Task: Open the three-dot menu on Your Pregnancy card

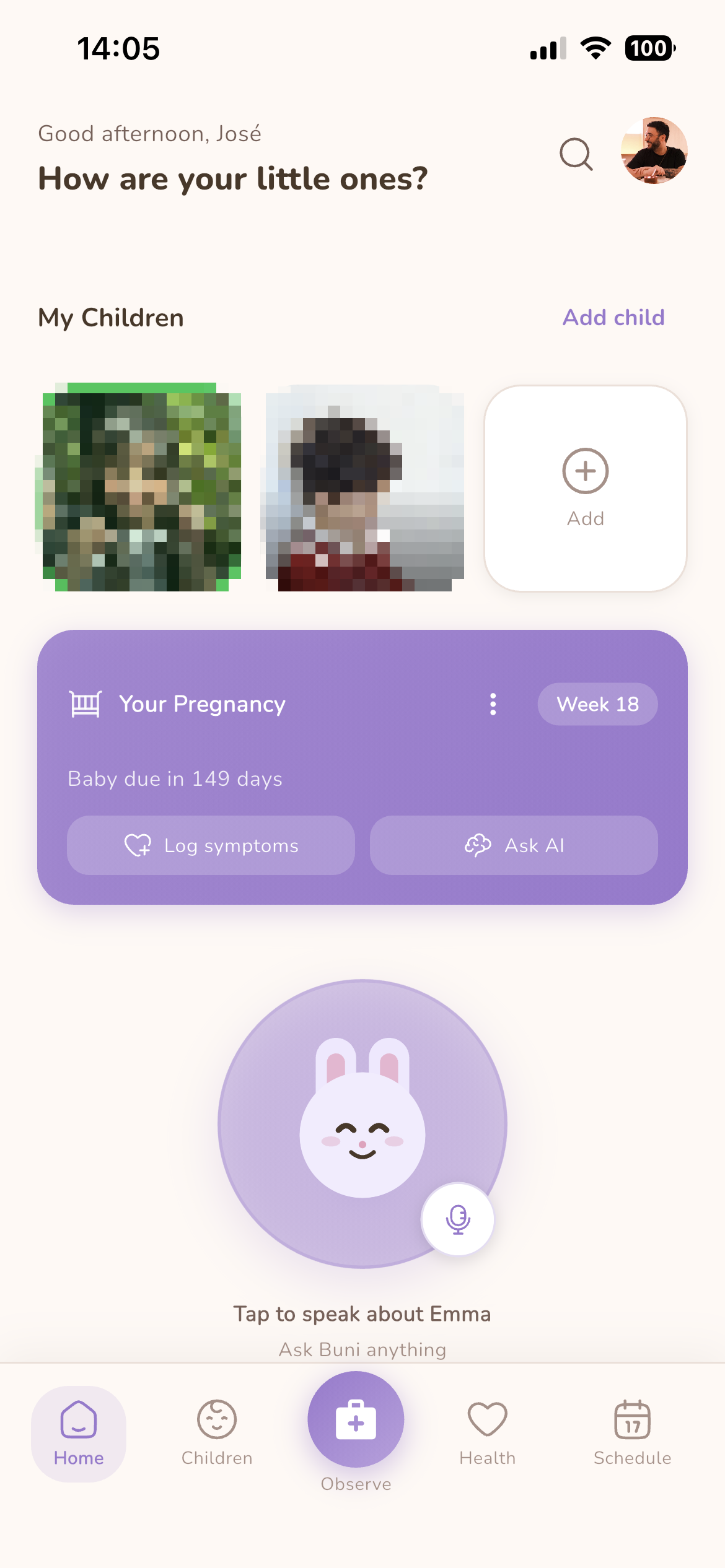Action: pos(493,704)
